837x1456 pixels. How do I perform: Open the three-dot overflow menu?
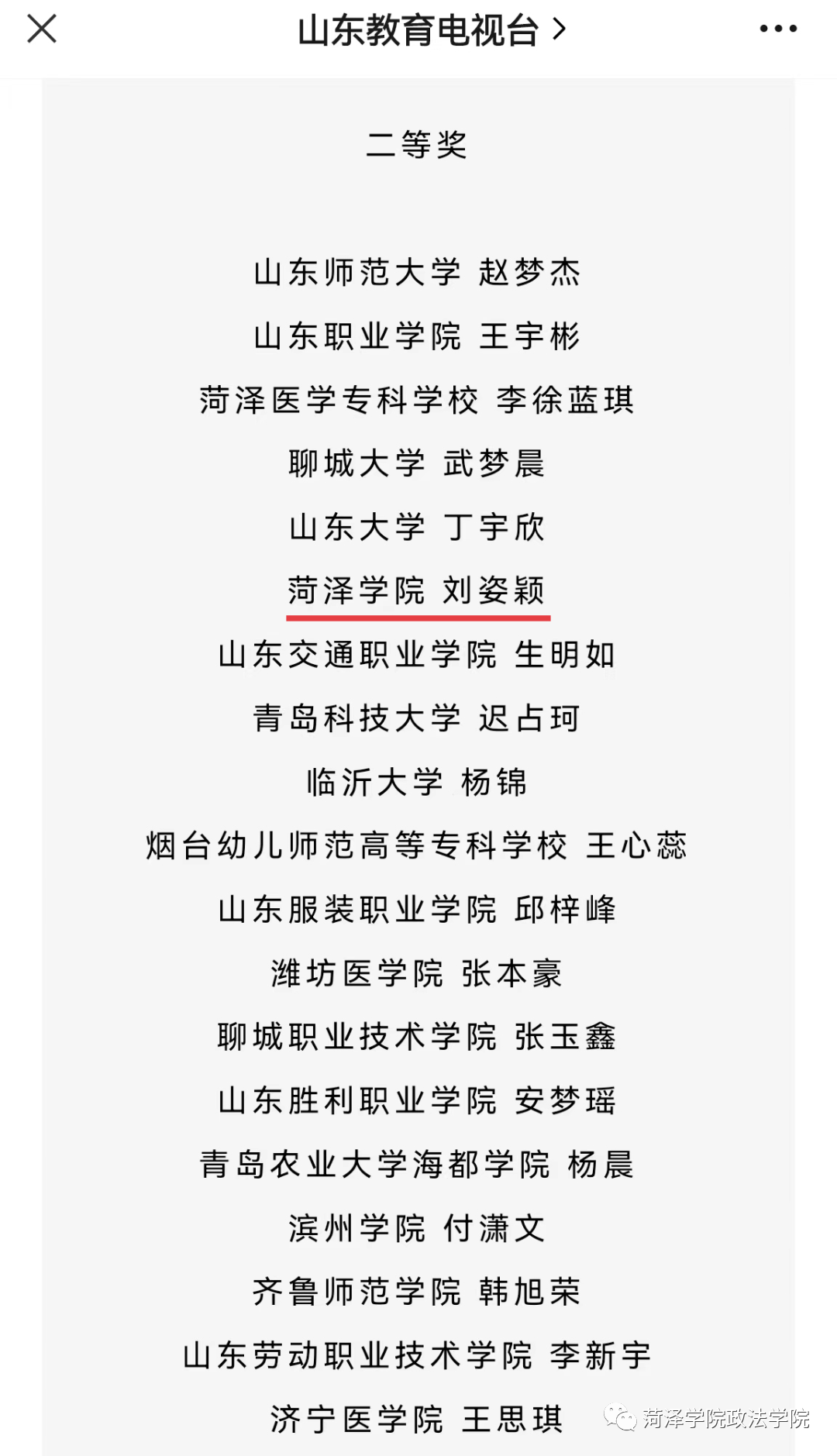(778, 29)
